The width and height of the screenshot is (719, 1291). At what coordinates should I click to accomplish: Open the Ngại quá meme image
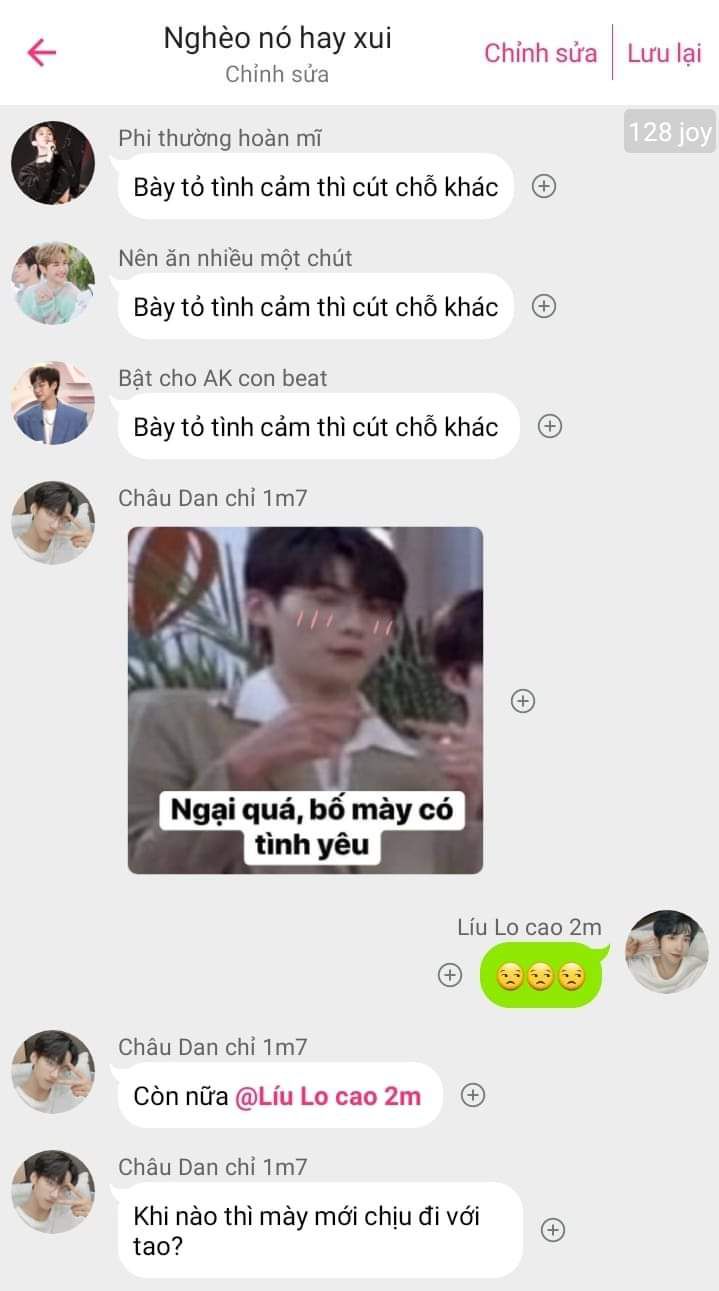coord(305,700)
